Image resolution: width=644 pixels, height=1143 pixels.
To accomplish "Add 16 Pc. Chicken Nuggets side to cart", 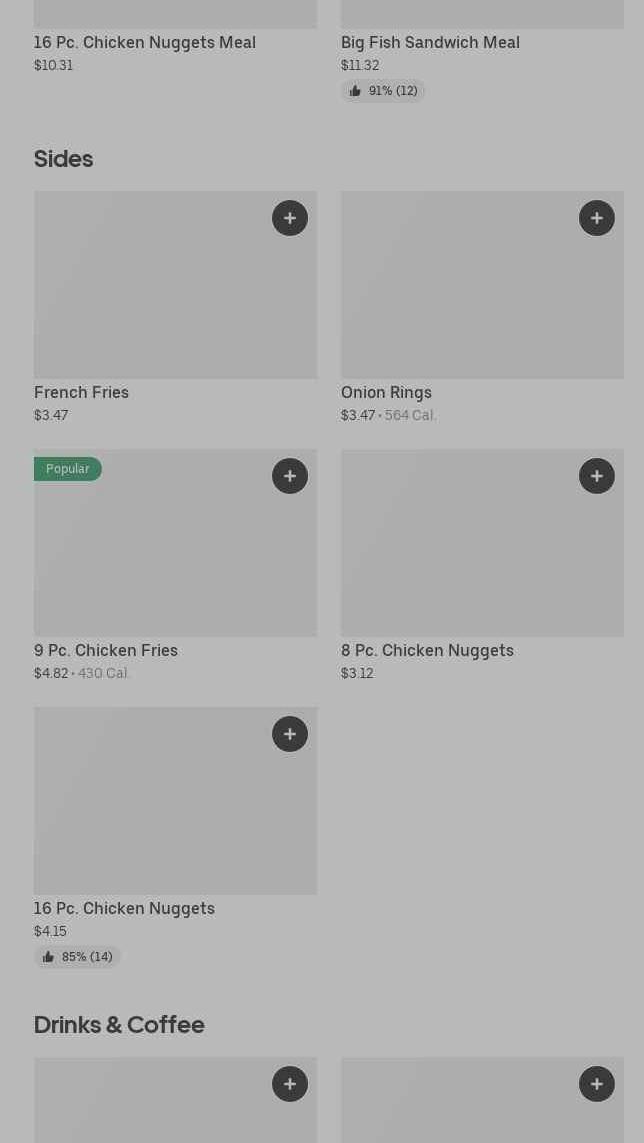I will pyautogui.click(x=290, y=734).
